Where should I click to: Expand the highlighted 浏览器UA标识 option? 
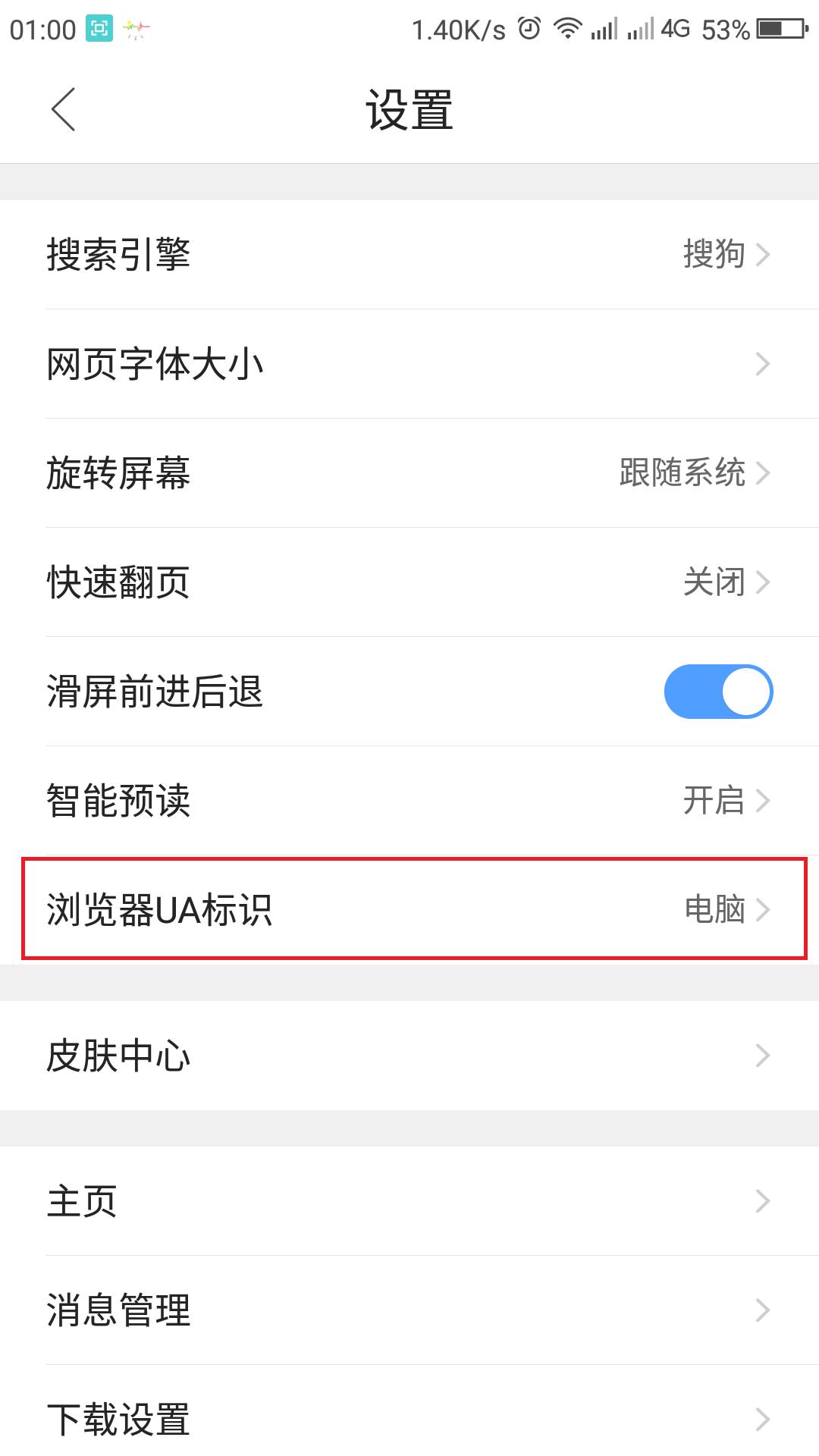pos(409,908)
